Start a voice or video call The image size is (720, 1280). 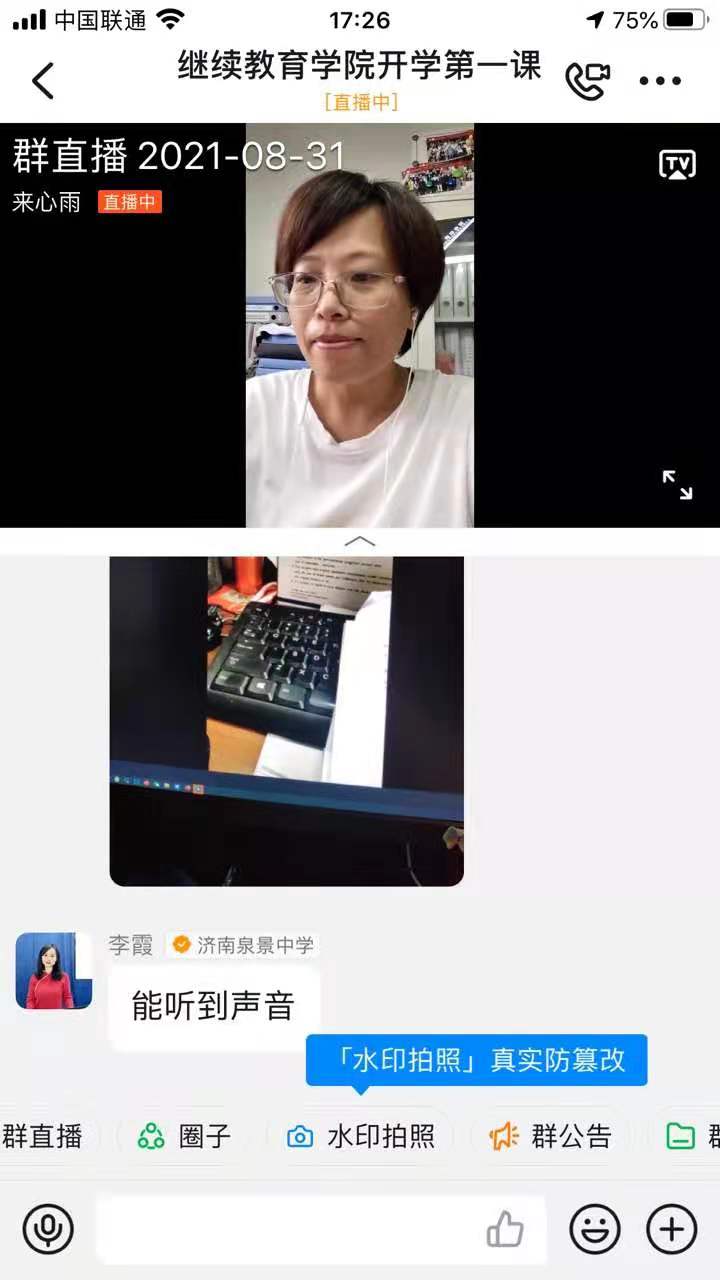click(x=587, y=81)
